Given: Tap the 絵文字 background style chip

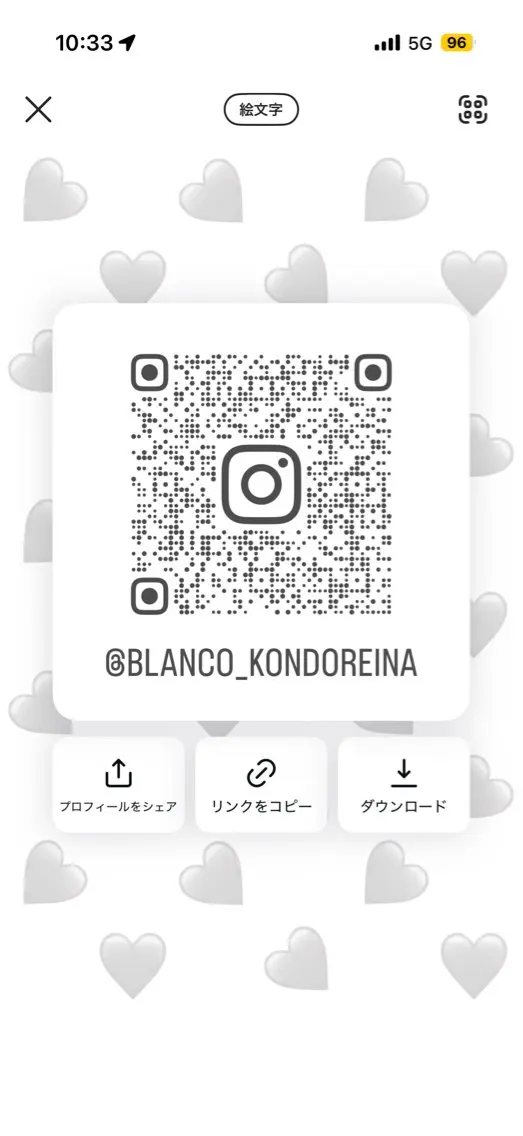Looking at the screenshot, I should pyautogui.click(x=261, y=110).
